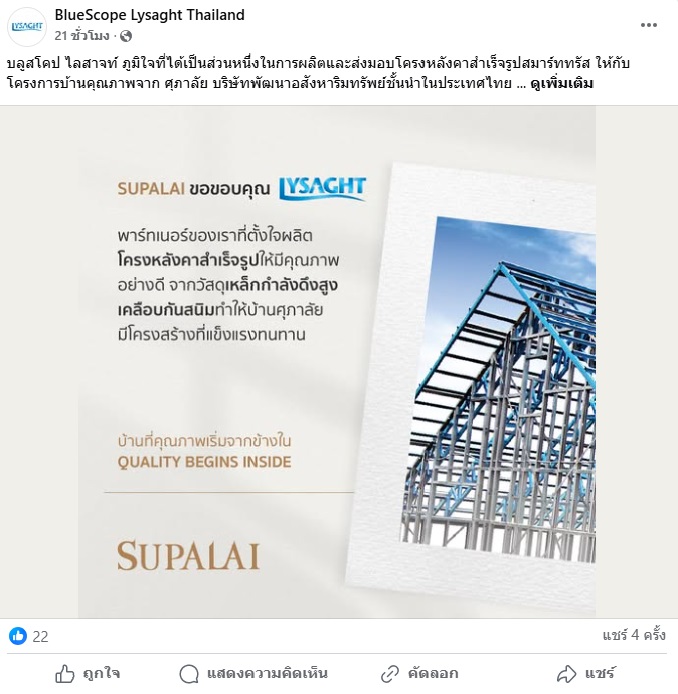The image size is (678, 694).
Task: Tap แสดงความคิดเห็น to comment
Action: [253, 673]
